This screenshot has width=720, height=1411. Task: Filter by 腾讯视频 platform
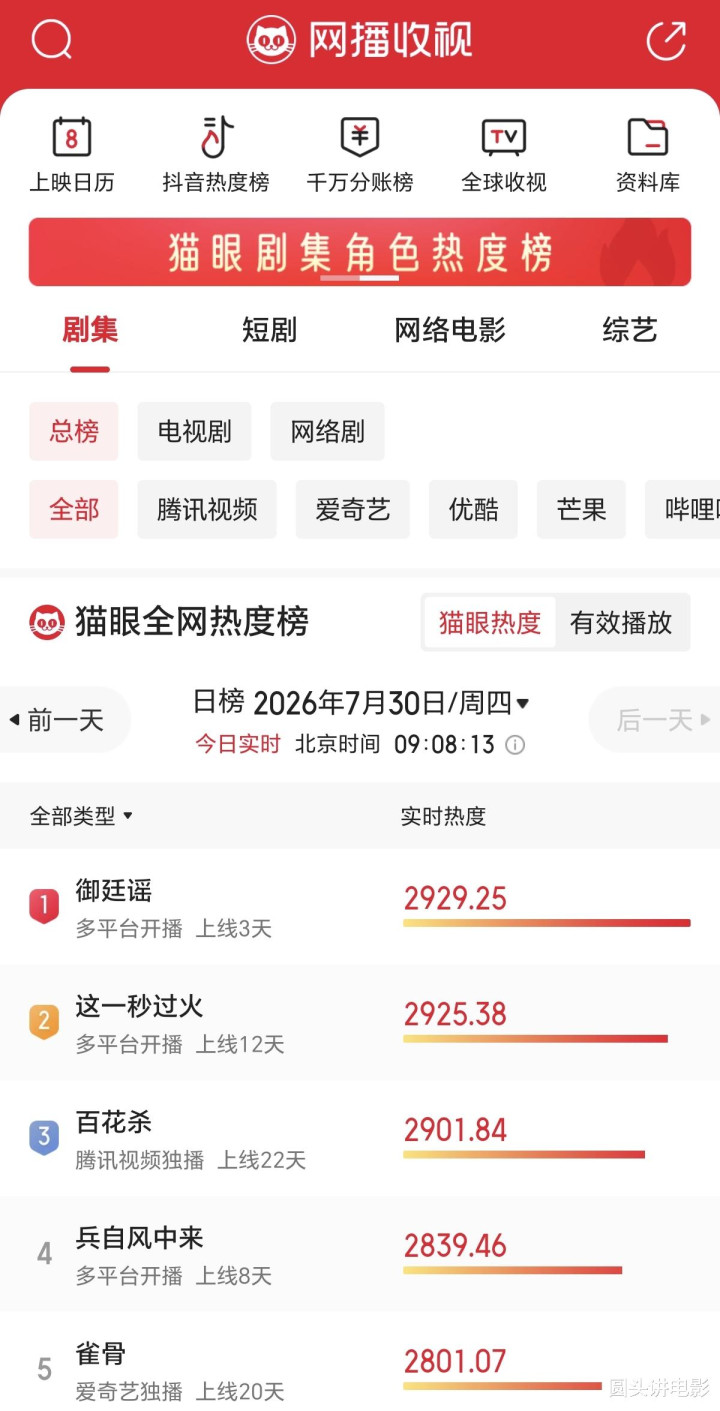207,510
